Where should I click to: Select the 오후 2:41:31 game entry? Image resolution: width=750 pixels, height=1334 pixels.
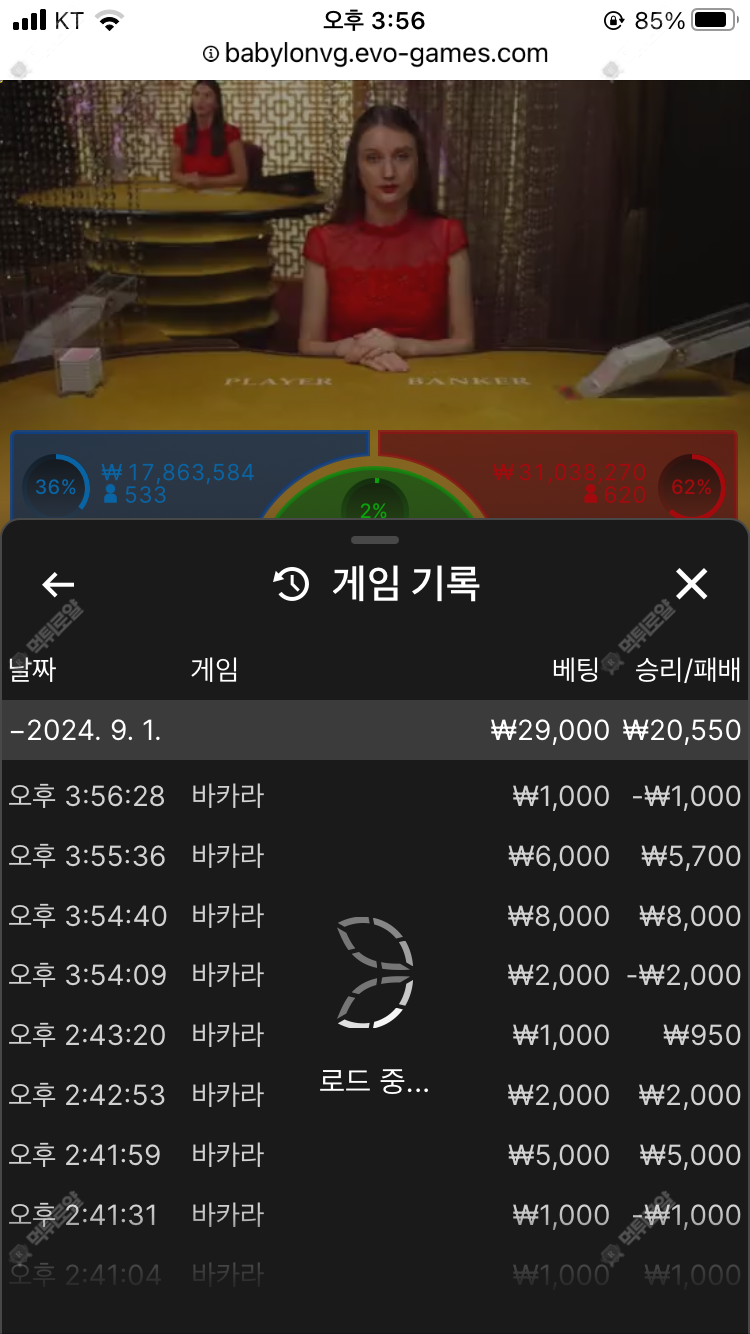(375, 1215)
